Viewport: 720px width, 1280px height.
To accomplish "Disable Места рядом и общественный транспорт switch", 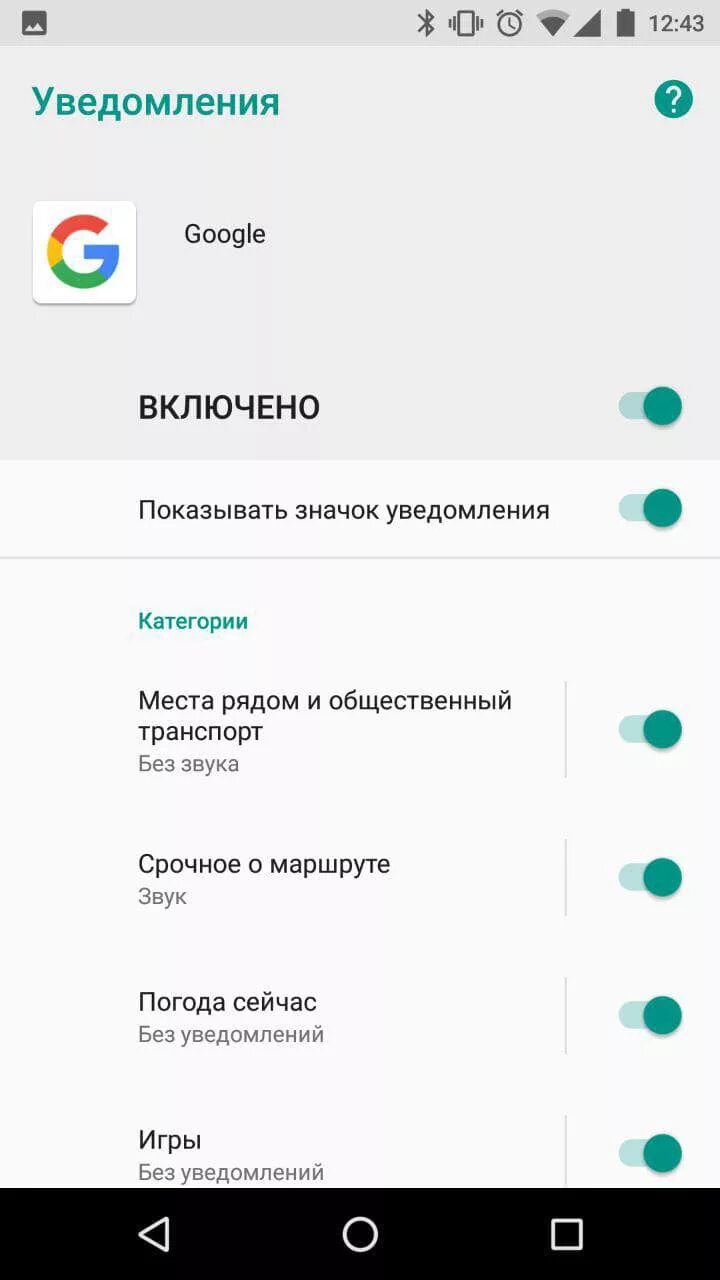I will [651, 729].
